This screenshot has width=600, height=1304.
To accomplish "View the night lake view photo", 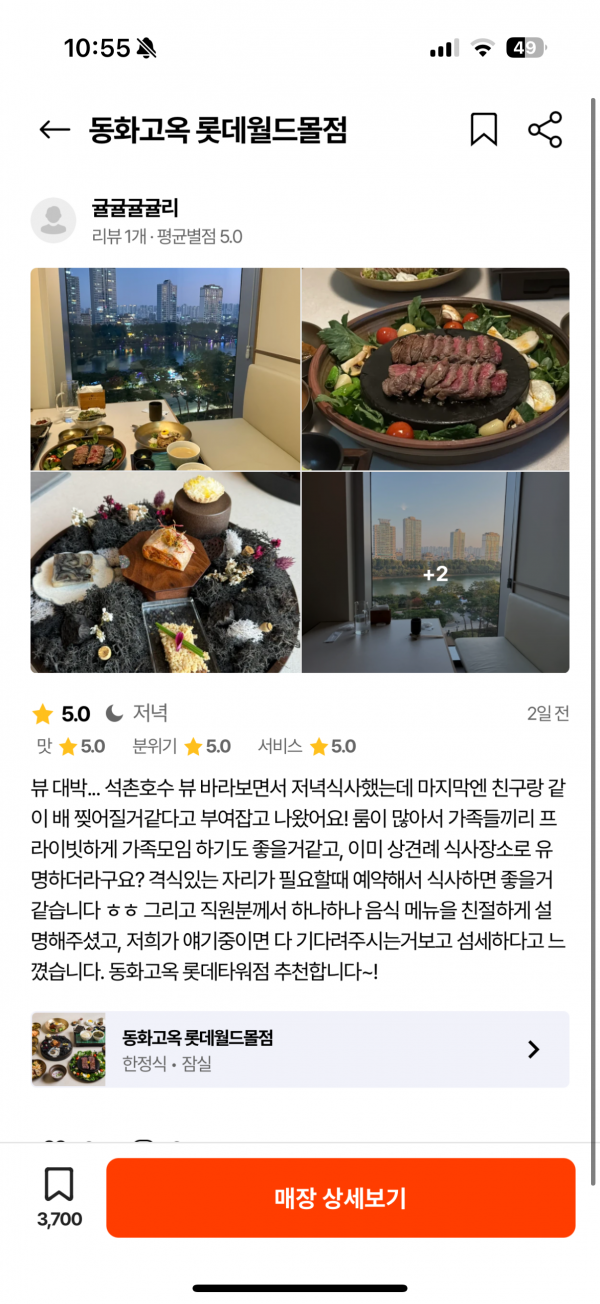I will [165, 368].
